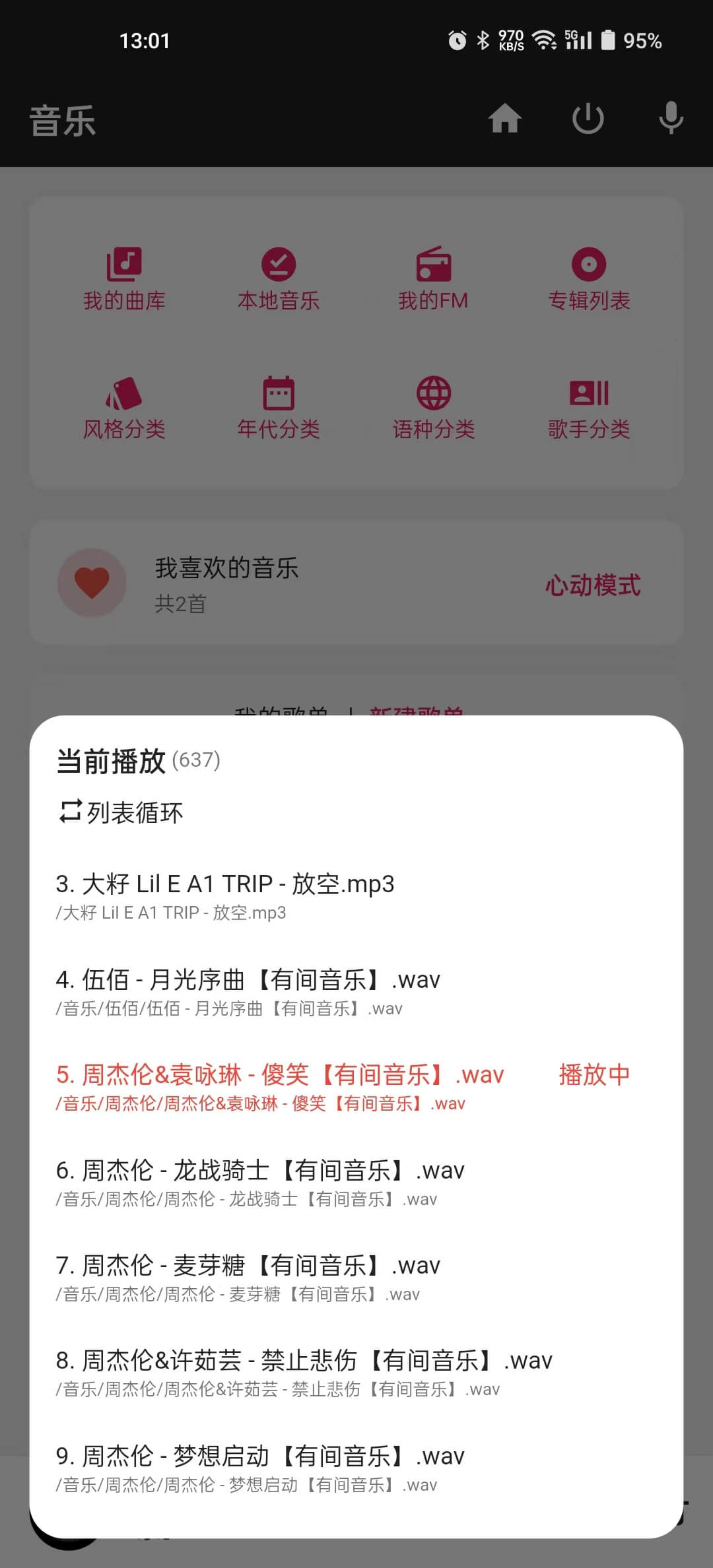713x1568 pixels.
Task: Toggle the 列表循环 playback mode
Action: point(121,812)
